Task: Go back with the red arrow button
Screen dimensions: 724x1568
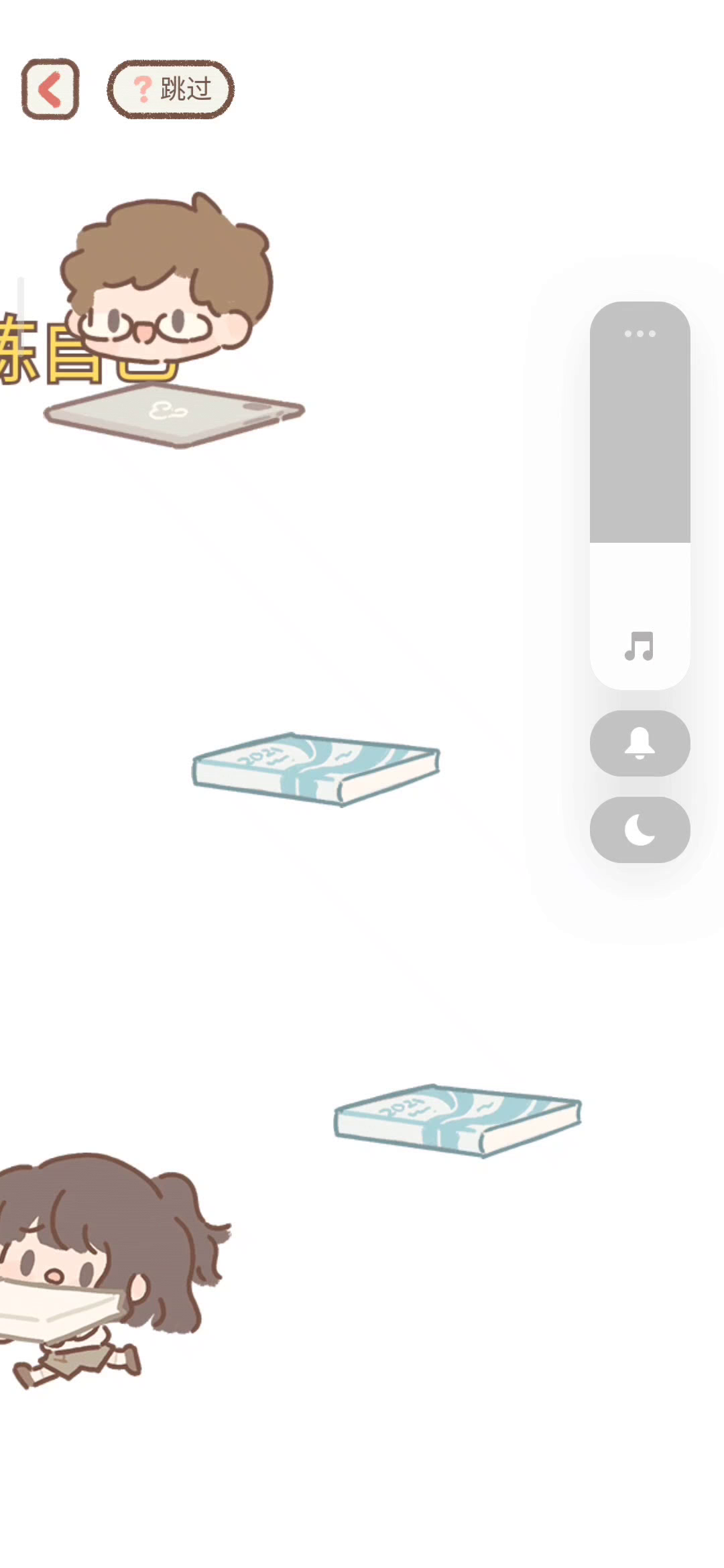Action: click(x=50, y=89)
